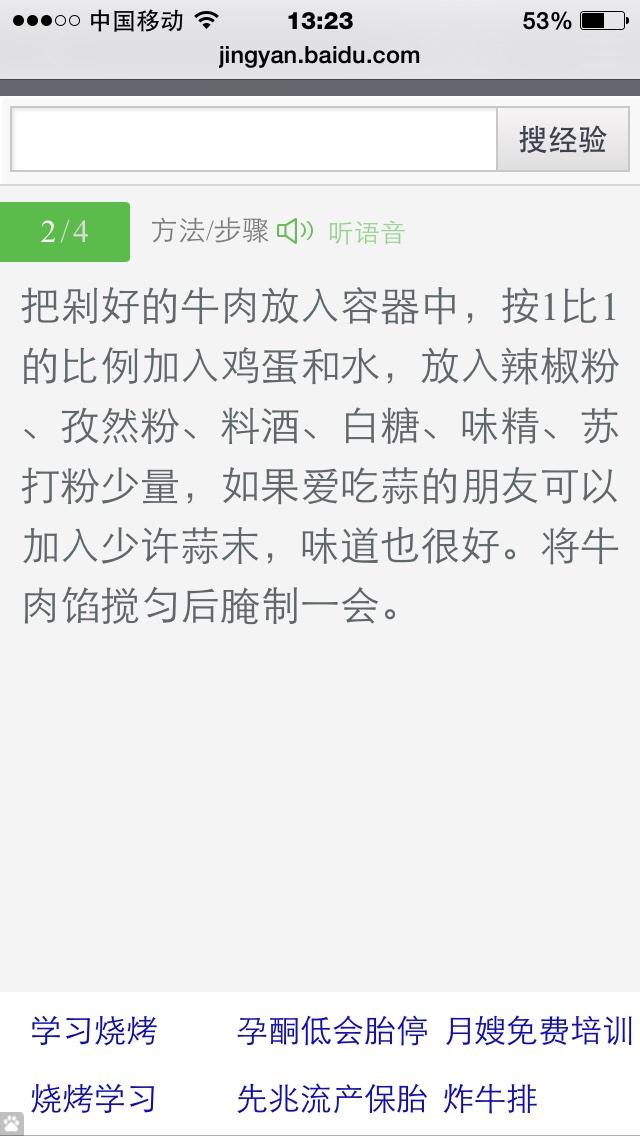Tap the search input field
Screen dimensions: 640x1136
(x=254, y=139)
